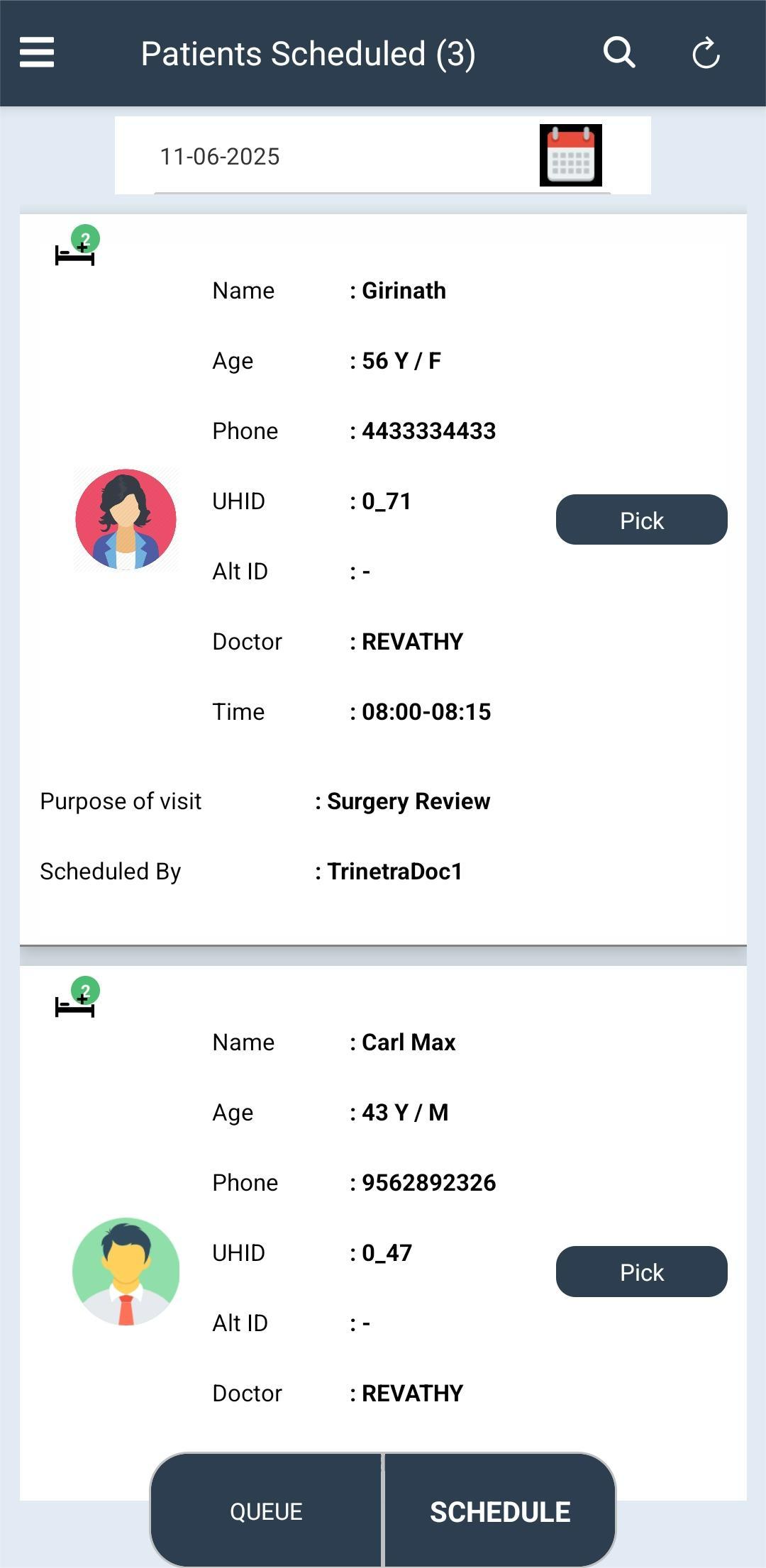Open Carl Max's profile picture
Viewport: 766px width, 1568px height.
126,1271
